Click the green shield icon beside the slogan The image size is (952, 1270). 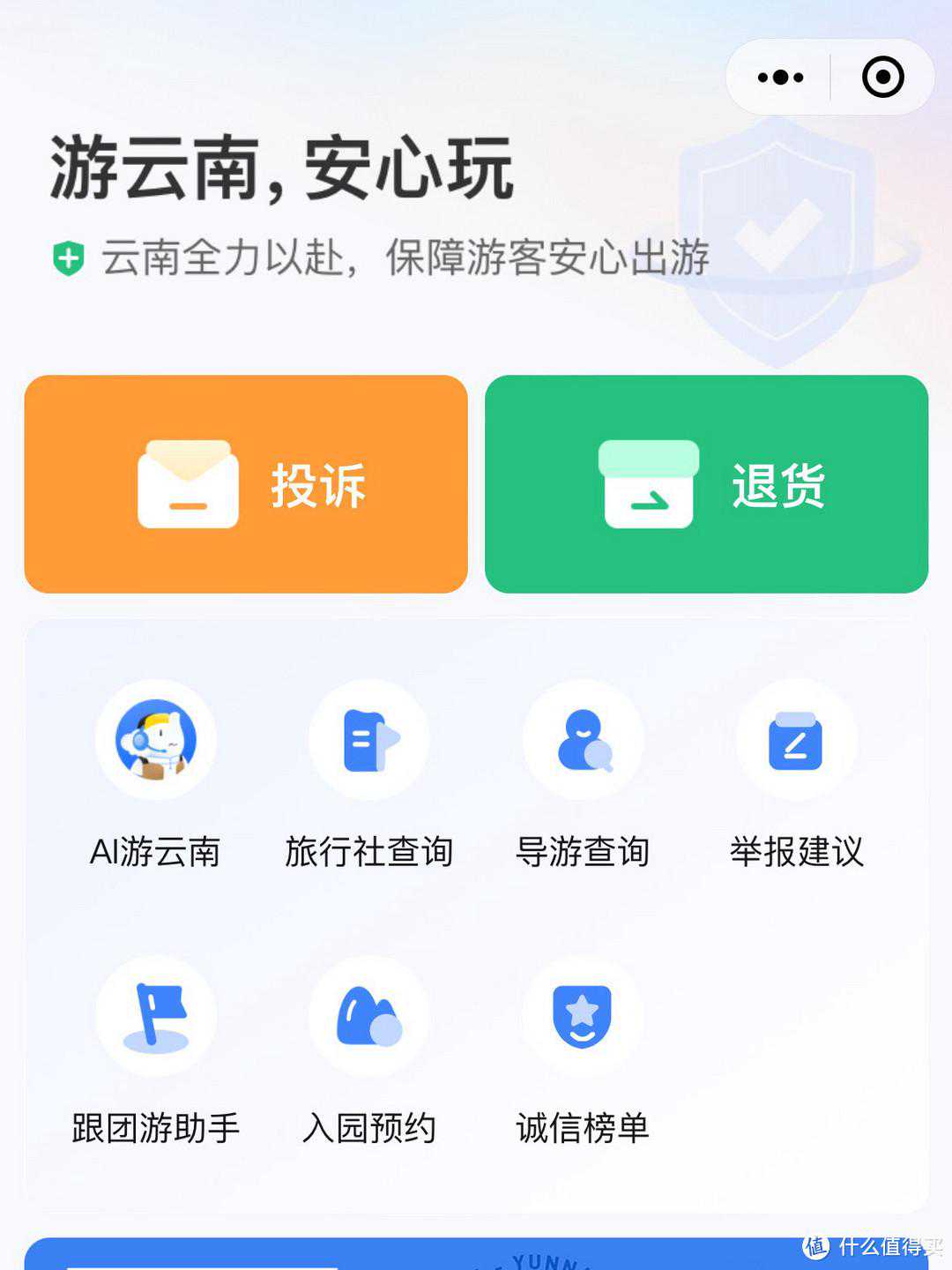point(70,257)
